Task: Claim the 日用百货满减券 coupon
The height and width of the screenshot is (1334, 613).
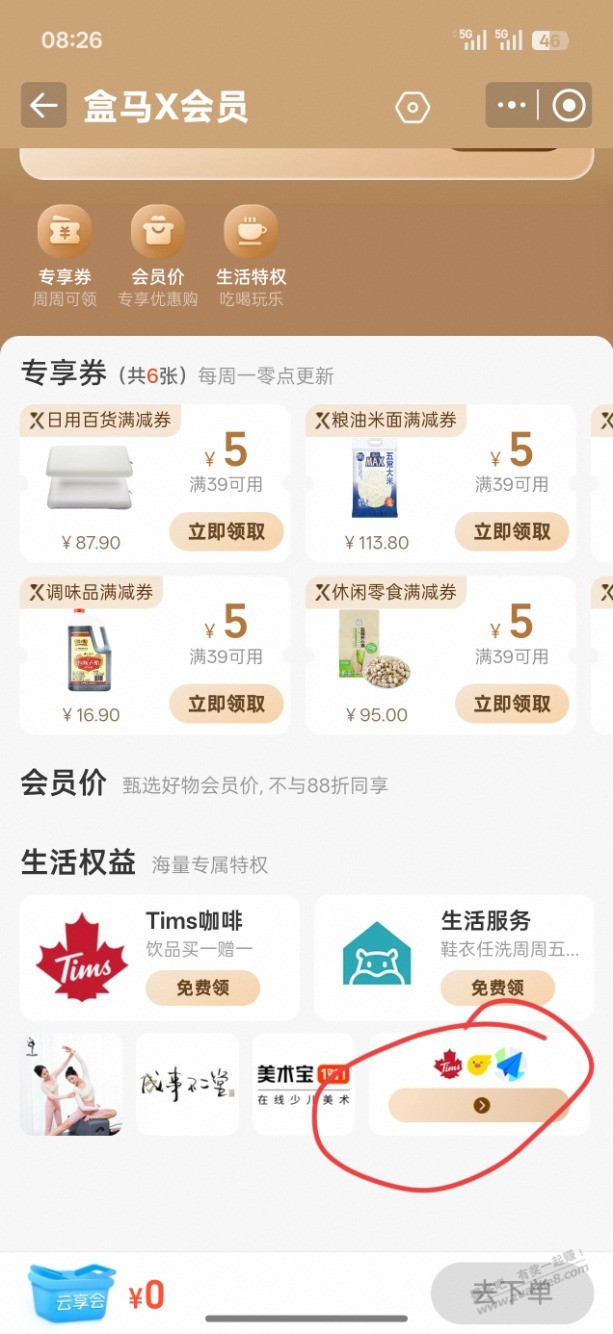Action: tap(226, 532)
